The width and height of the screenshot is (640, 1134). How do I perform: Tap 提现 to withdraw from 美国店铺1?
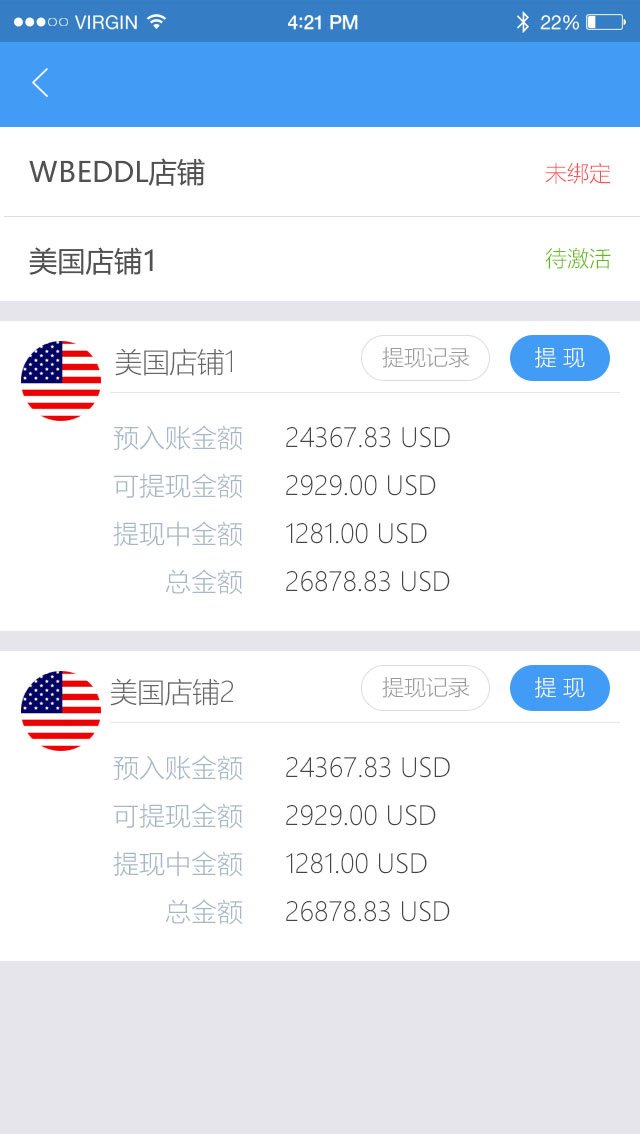tap(560, 358)
